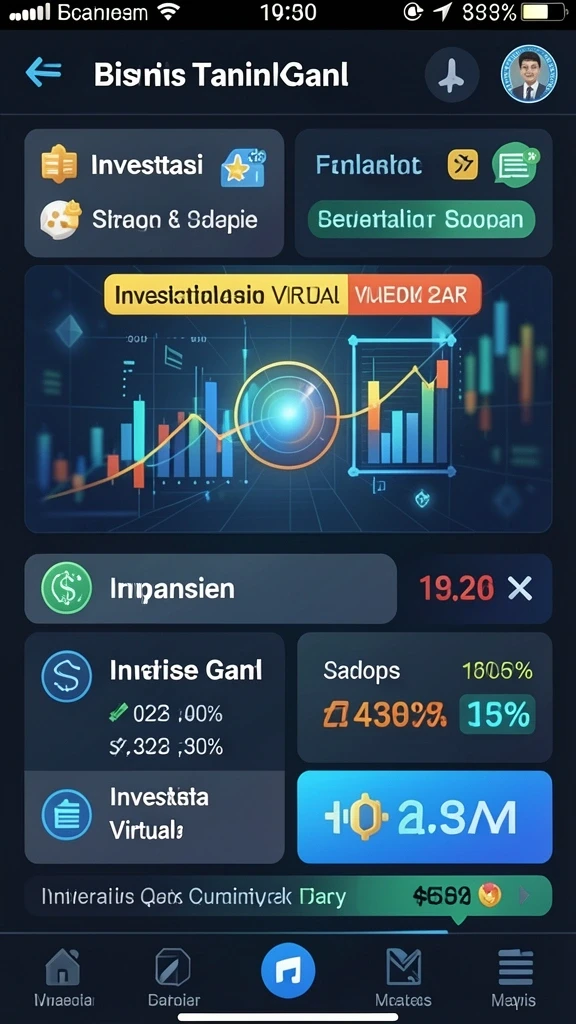Open the Investtasi card
Image resolution: width=576 pixels, height=1024 pixels.
tap(154, 193)
